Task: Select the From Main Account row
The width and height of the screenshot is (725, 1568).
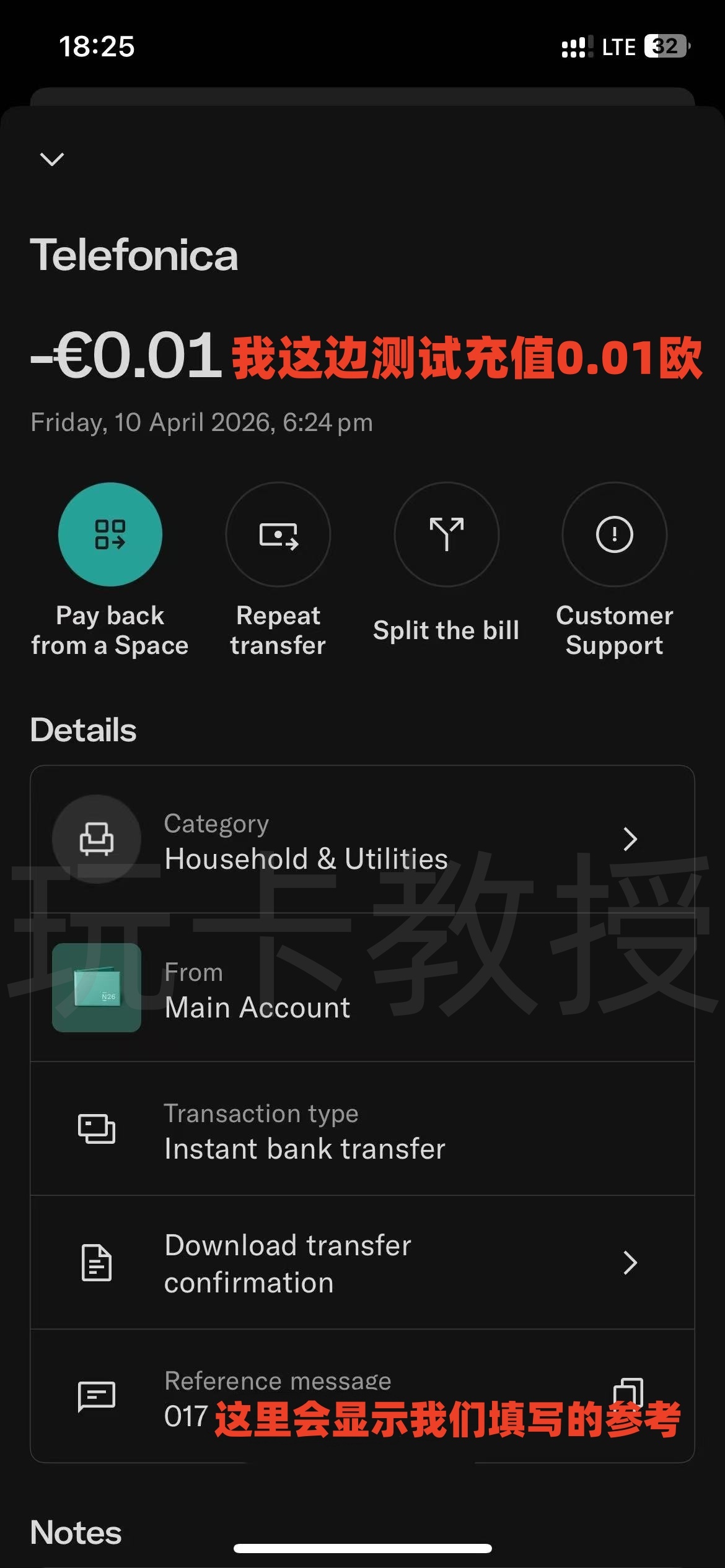Action: pyautogui.click(x=257, y=991)
